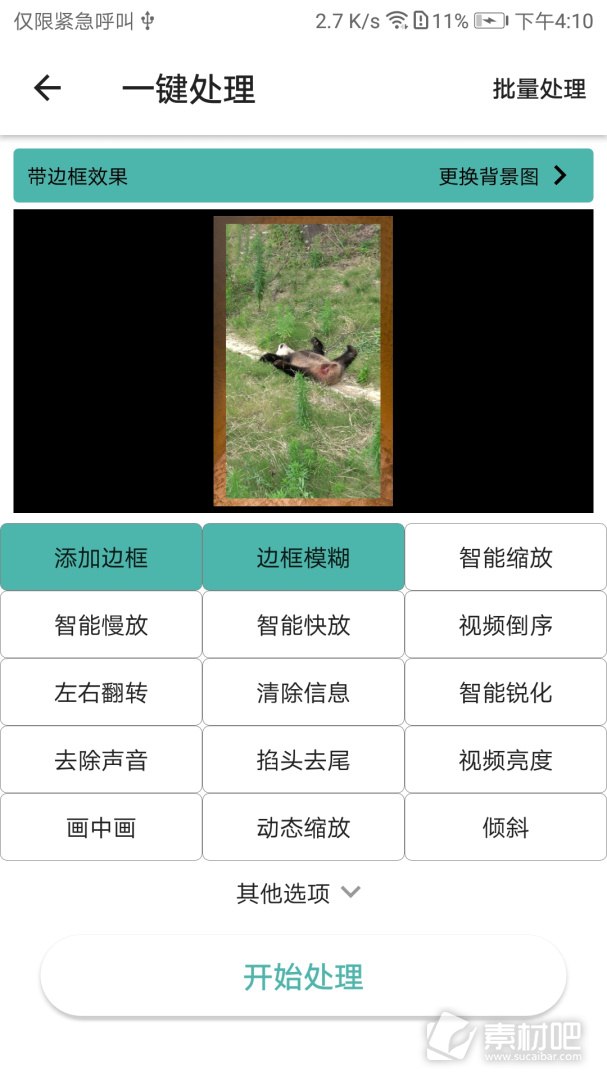Viewport: 607px width, 1080px height.
Task: Select 智能慢放 option
Action: tap(101, 625)
